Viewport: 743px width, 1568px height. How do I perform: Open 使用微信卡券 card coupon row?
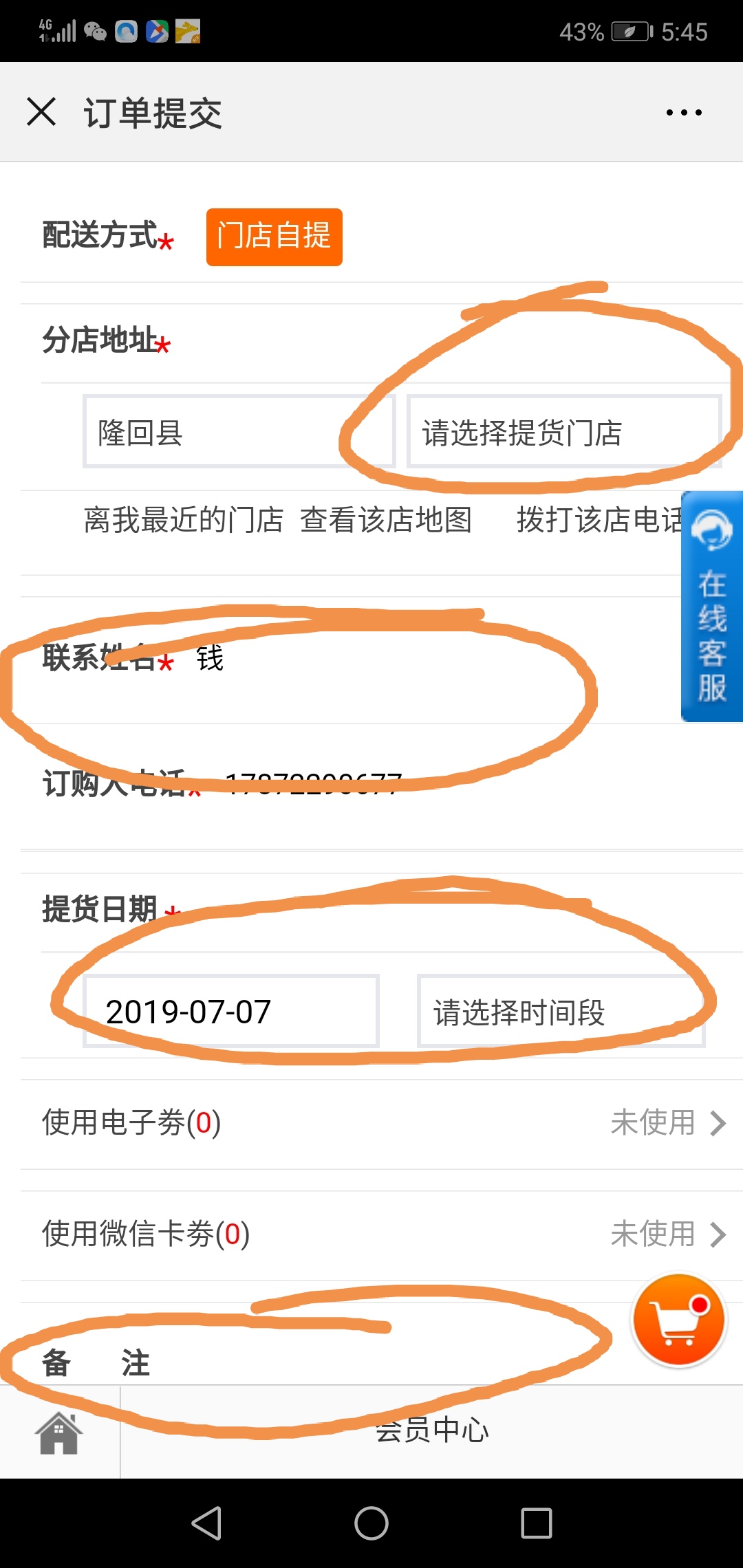[382, 1234]
